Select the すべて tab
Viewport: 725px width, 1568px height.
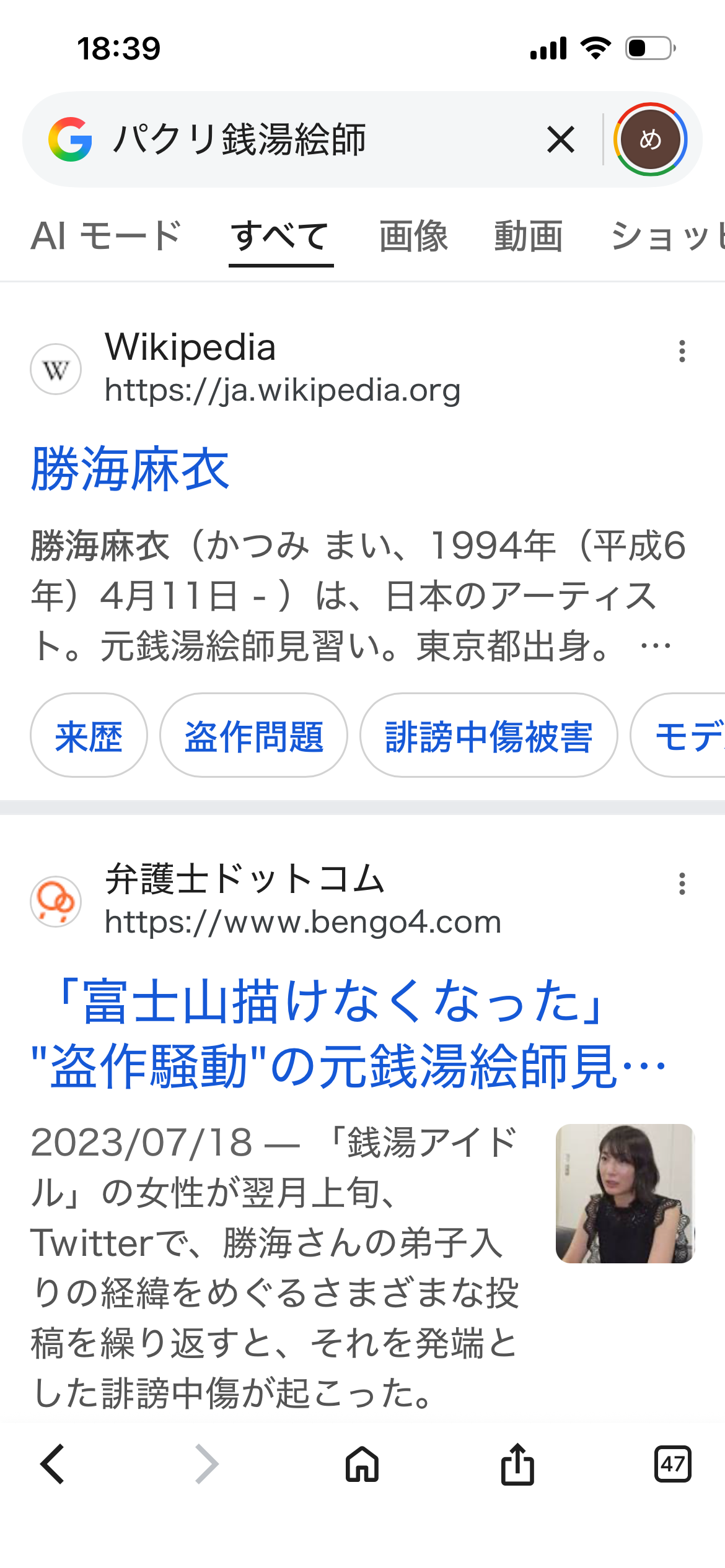(x=280, y=236)
